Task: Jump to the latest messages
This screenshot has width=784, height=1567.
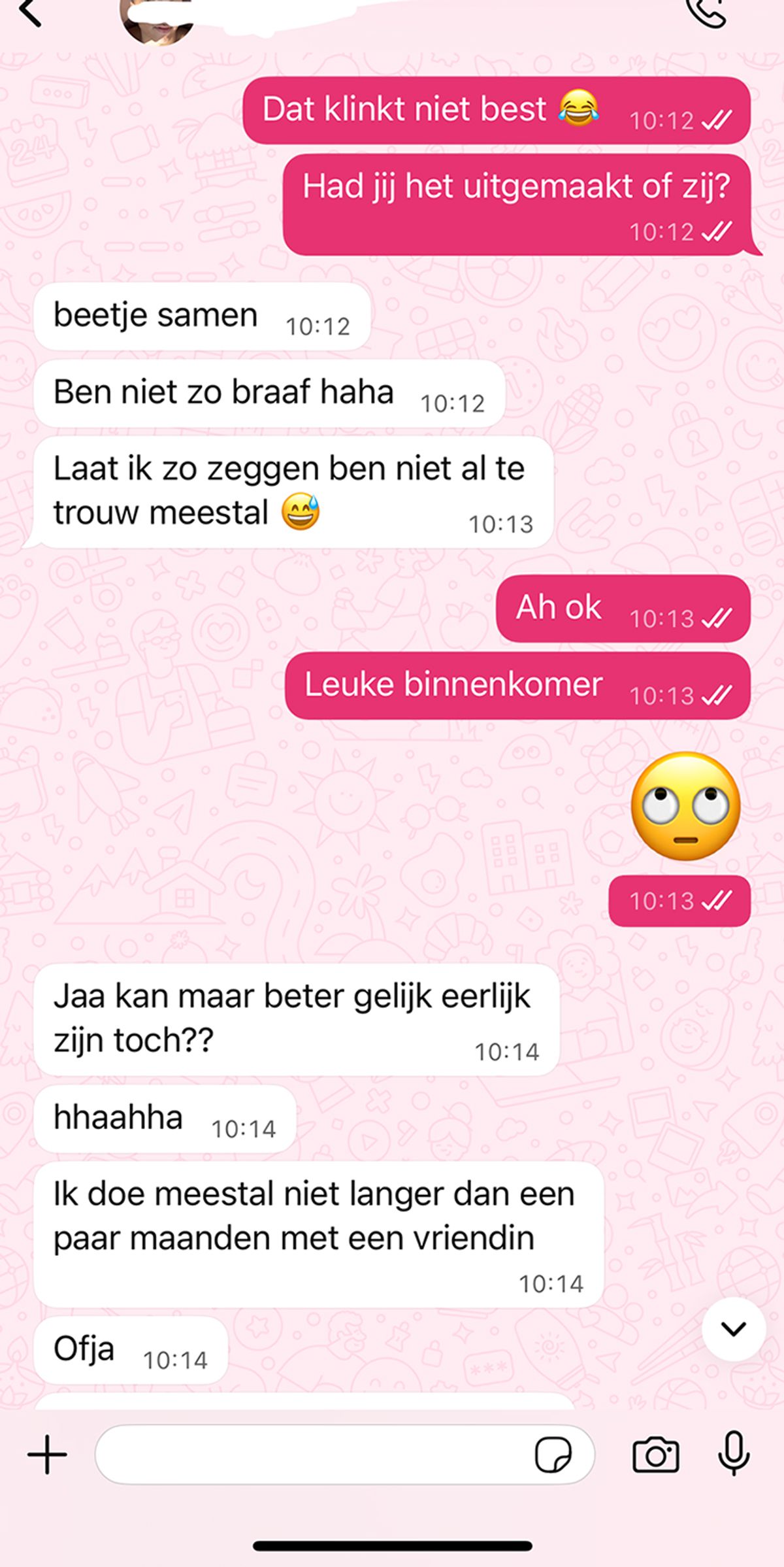Action: point(733,1329)
